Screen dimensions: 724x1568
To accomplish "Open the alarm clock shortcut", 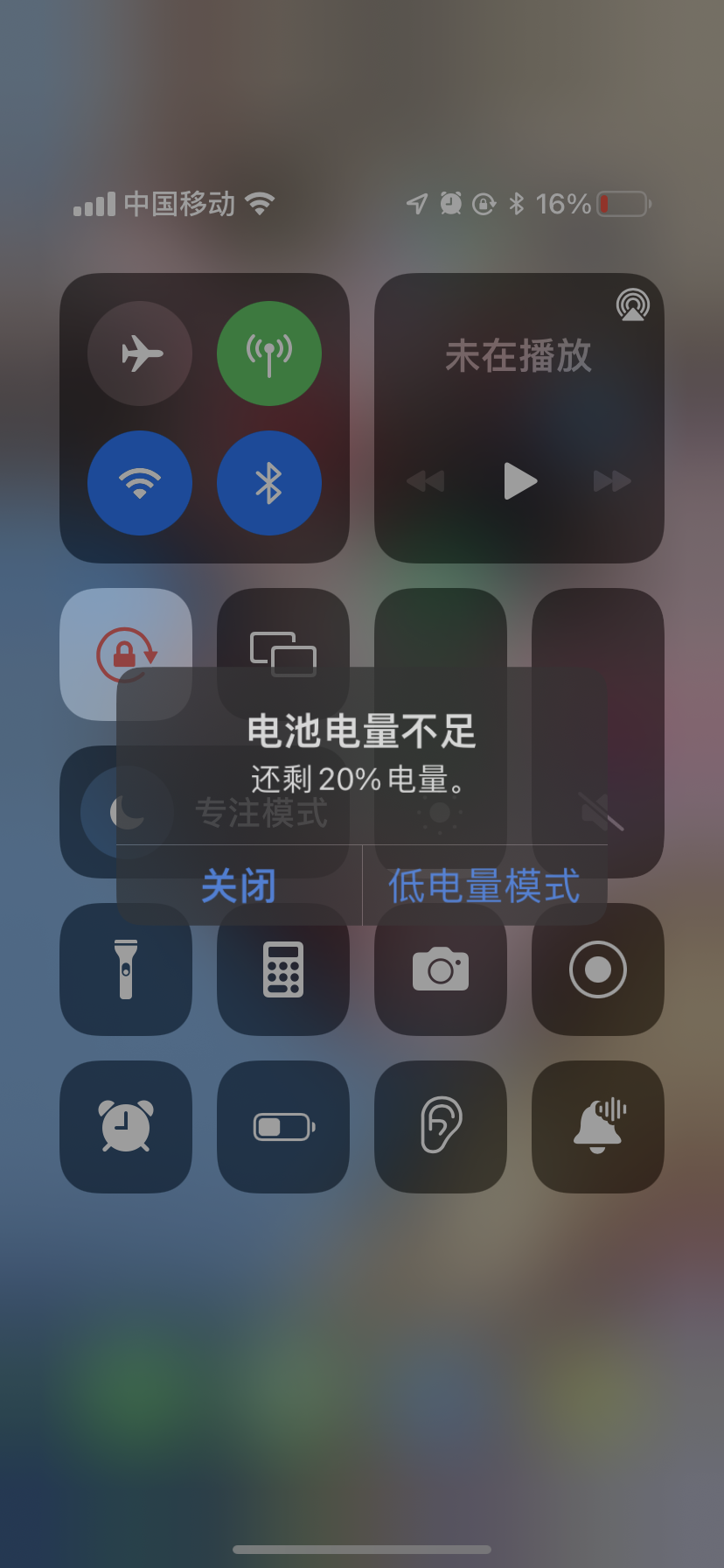I will point(126,1127).
